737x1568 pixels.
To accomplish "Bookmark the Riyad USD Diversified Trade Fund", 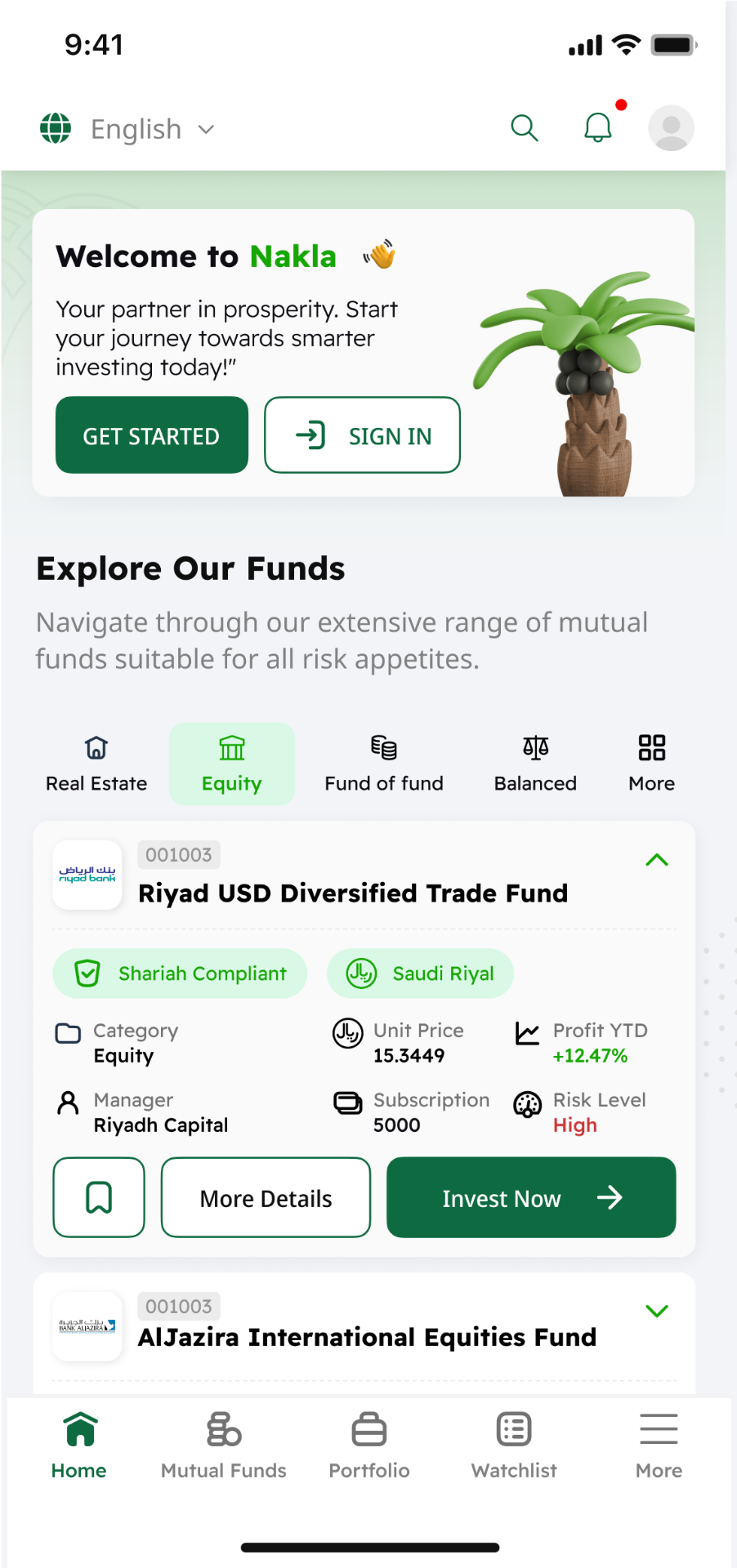I will (x=98, y=1196).
